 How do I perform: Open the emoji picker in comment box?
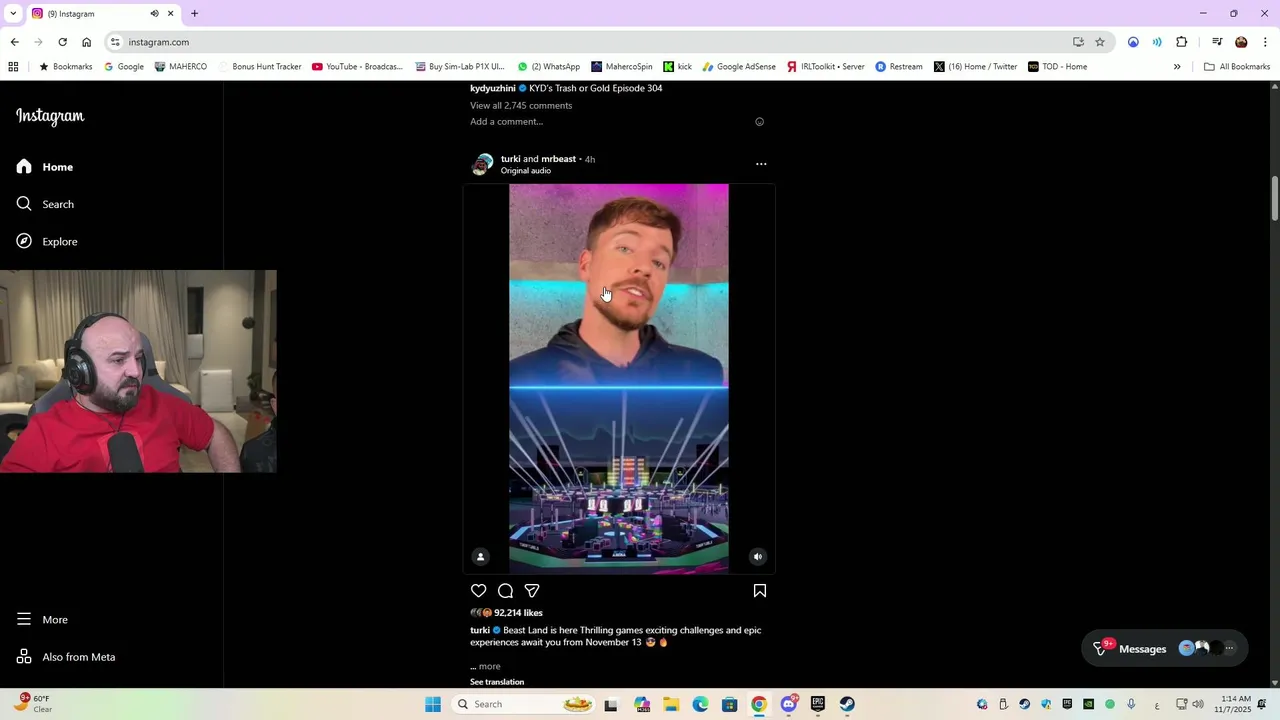click(759, 122)
